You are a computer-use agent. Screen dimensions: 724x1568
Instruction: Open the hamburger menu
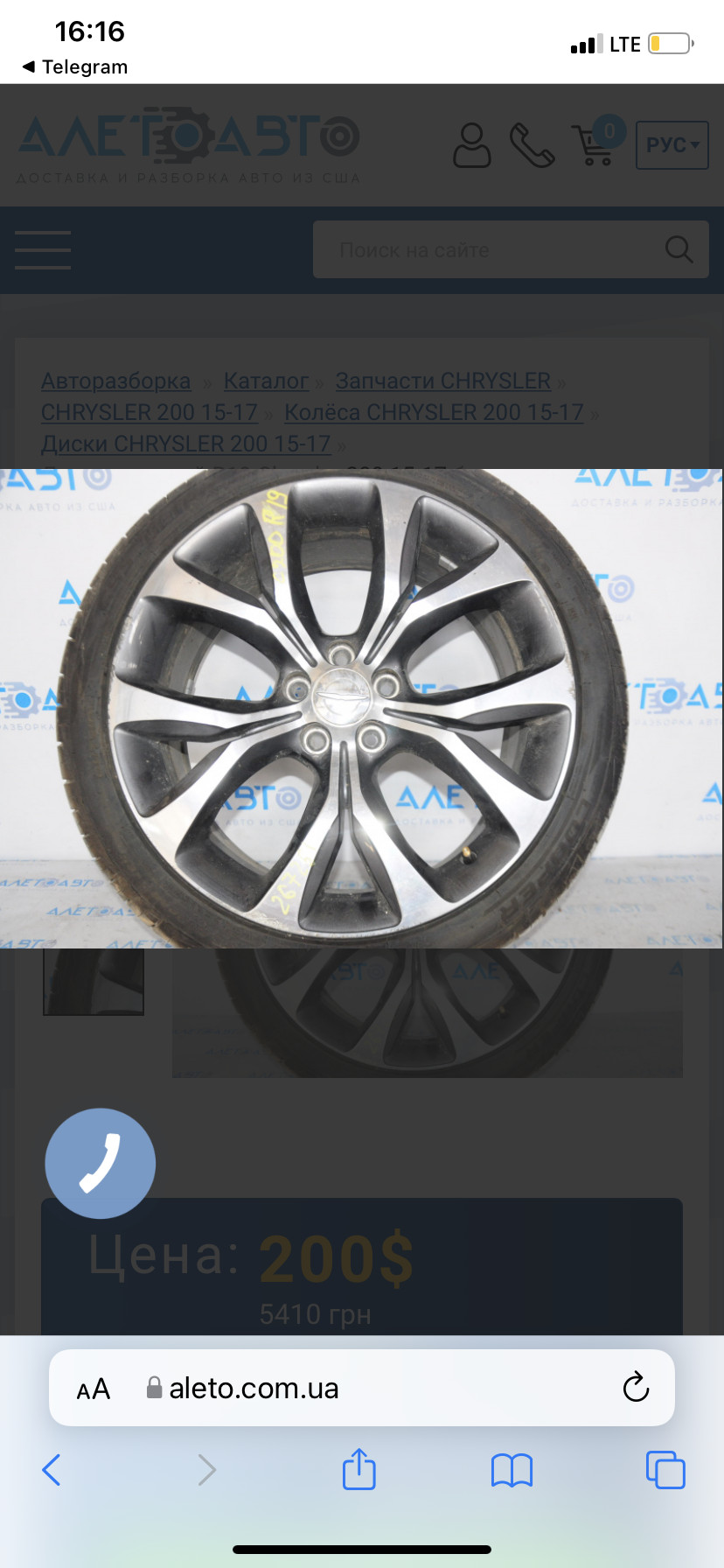pyautogui.click(x=43, y=250)
